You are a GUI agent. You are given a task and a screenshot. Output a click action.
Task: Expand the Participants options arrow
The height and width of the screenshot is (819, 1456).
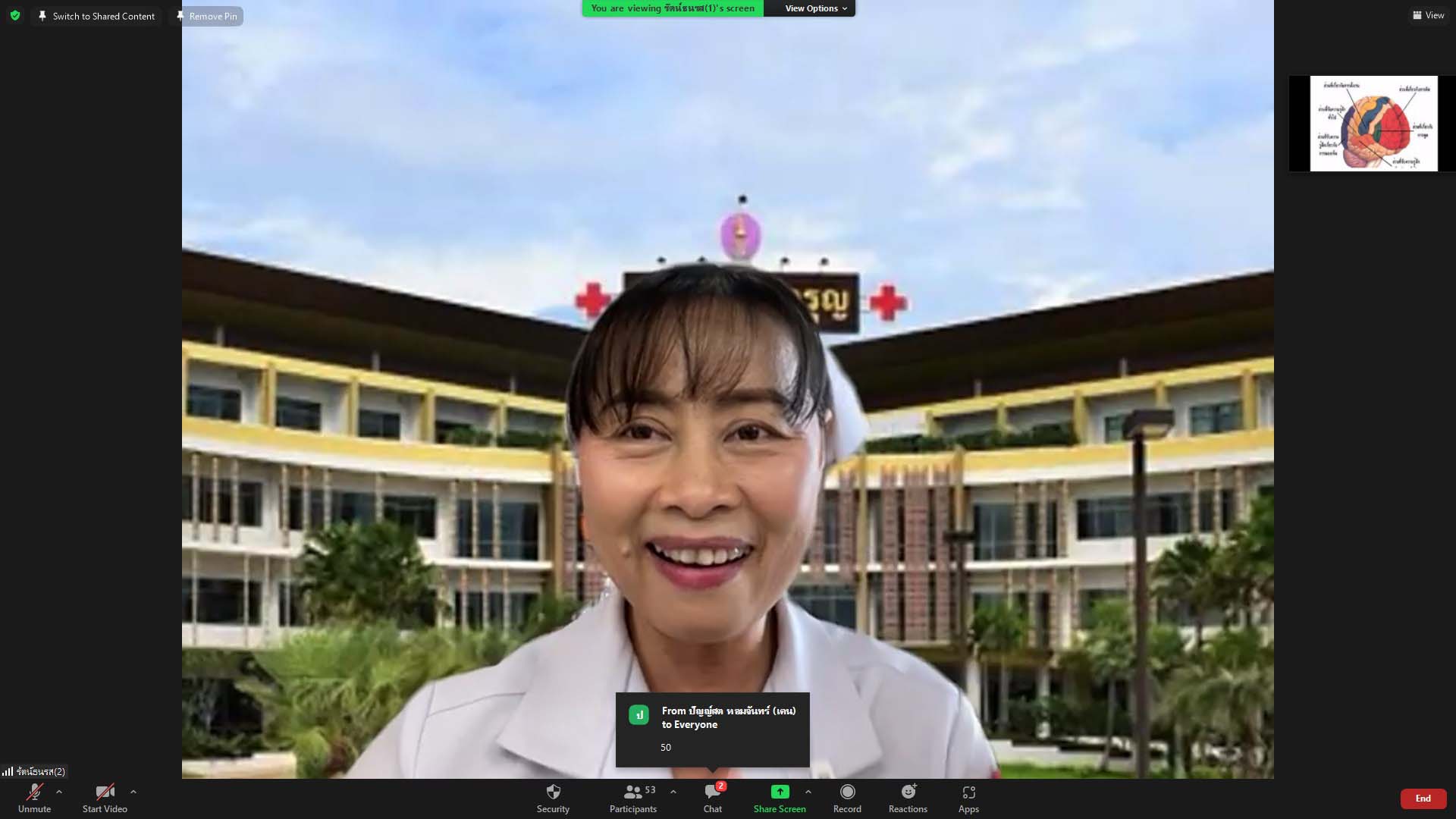(673, 792)
